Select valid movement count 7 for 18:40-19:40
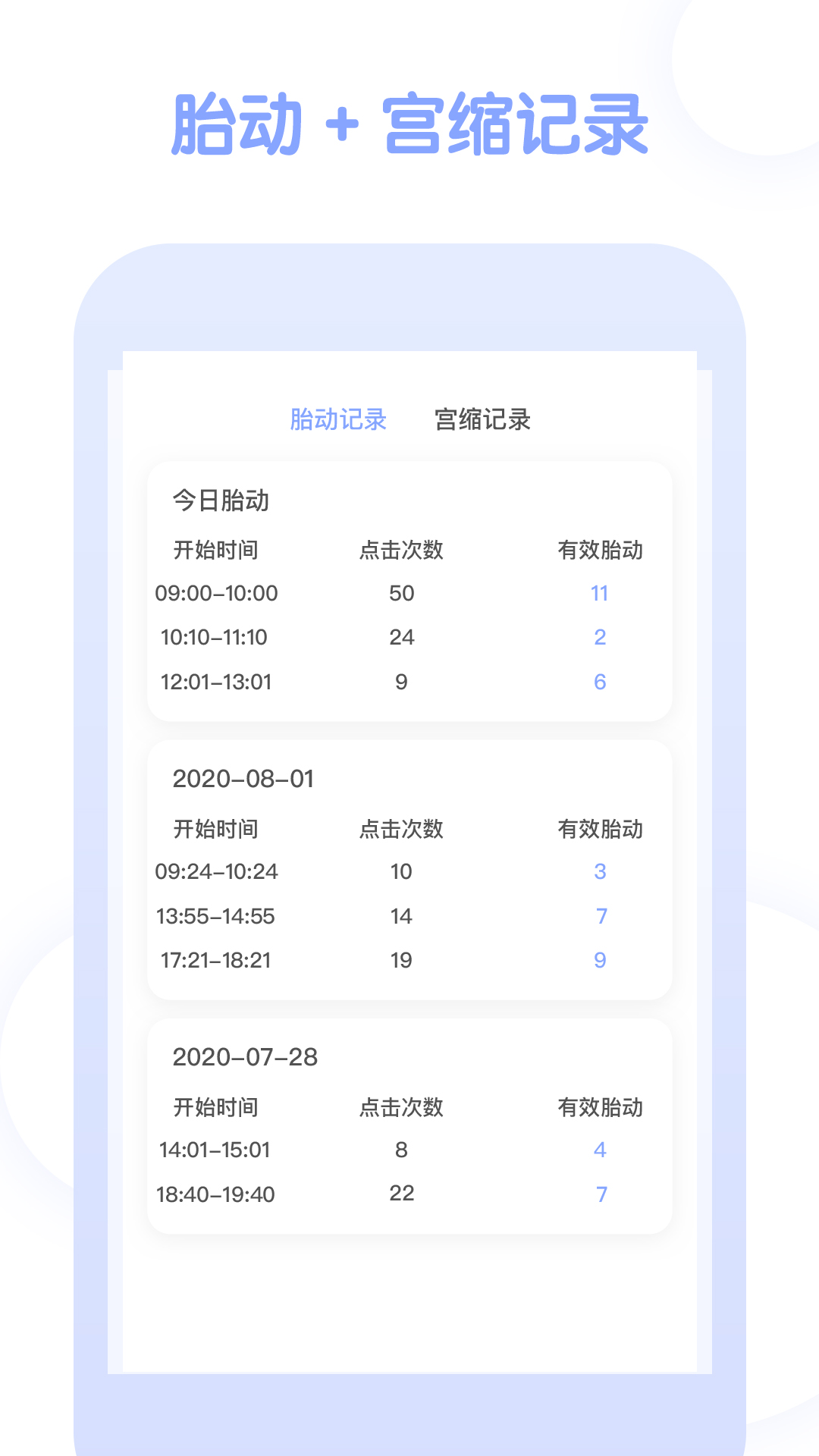Screen dimensions: 819x1456 click(x=601, y=1192)
